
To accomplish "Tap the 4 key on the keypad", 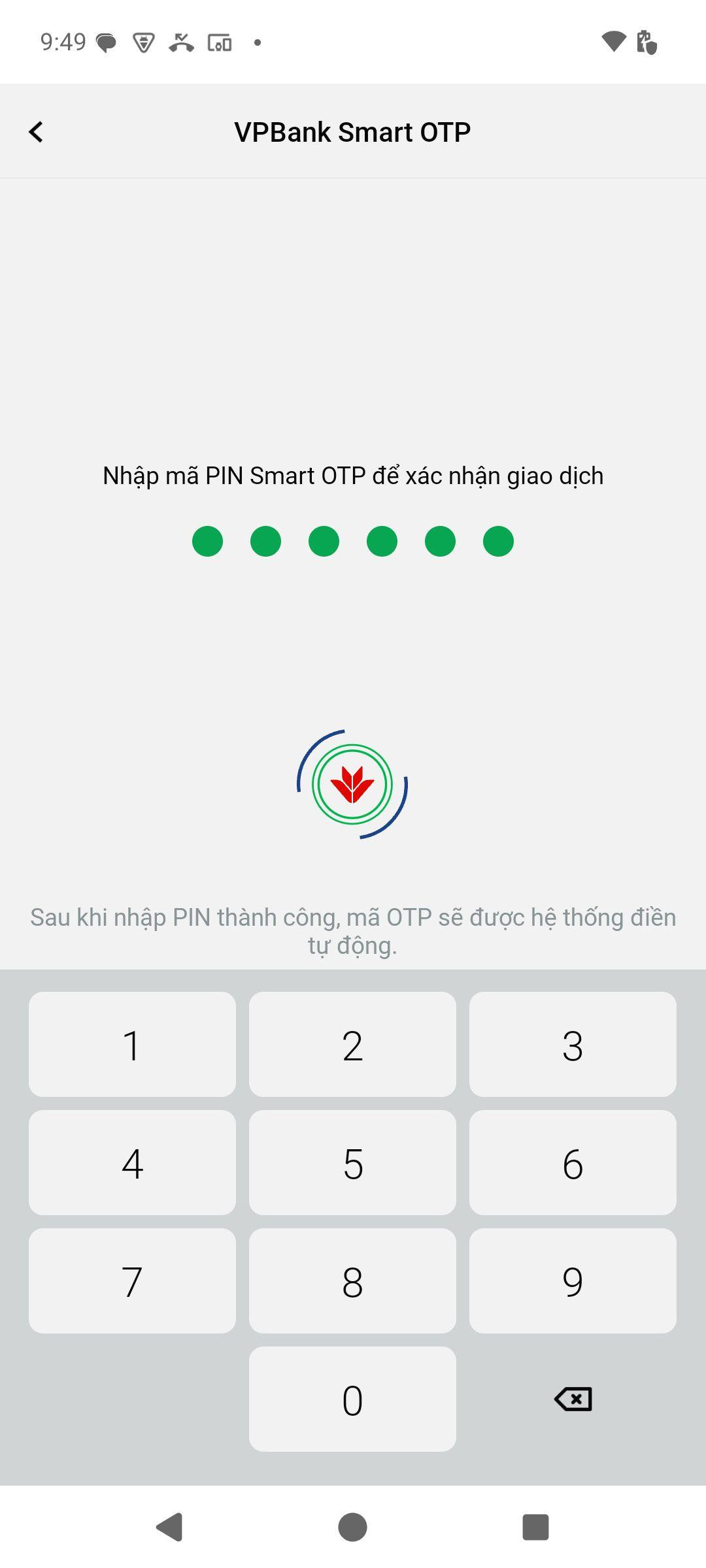I will (x=132, y=1162).
